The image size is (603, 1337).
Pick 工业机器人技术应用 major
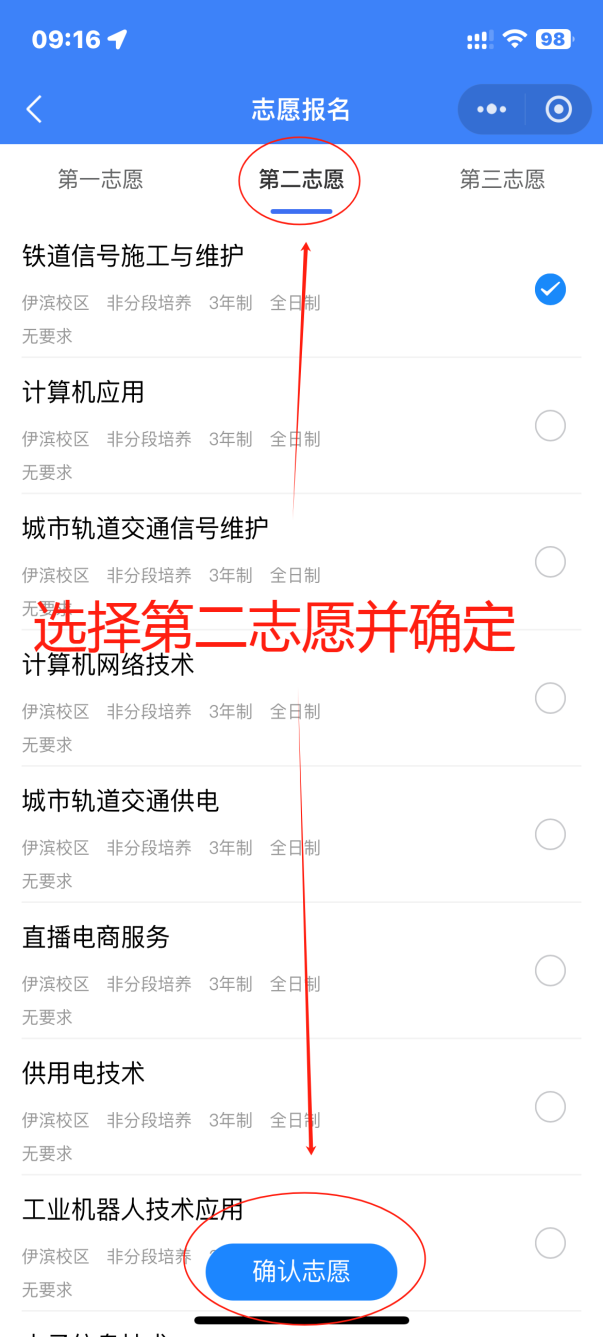(550, 1243)
